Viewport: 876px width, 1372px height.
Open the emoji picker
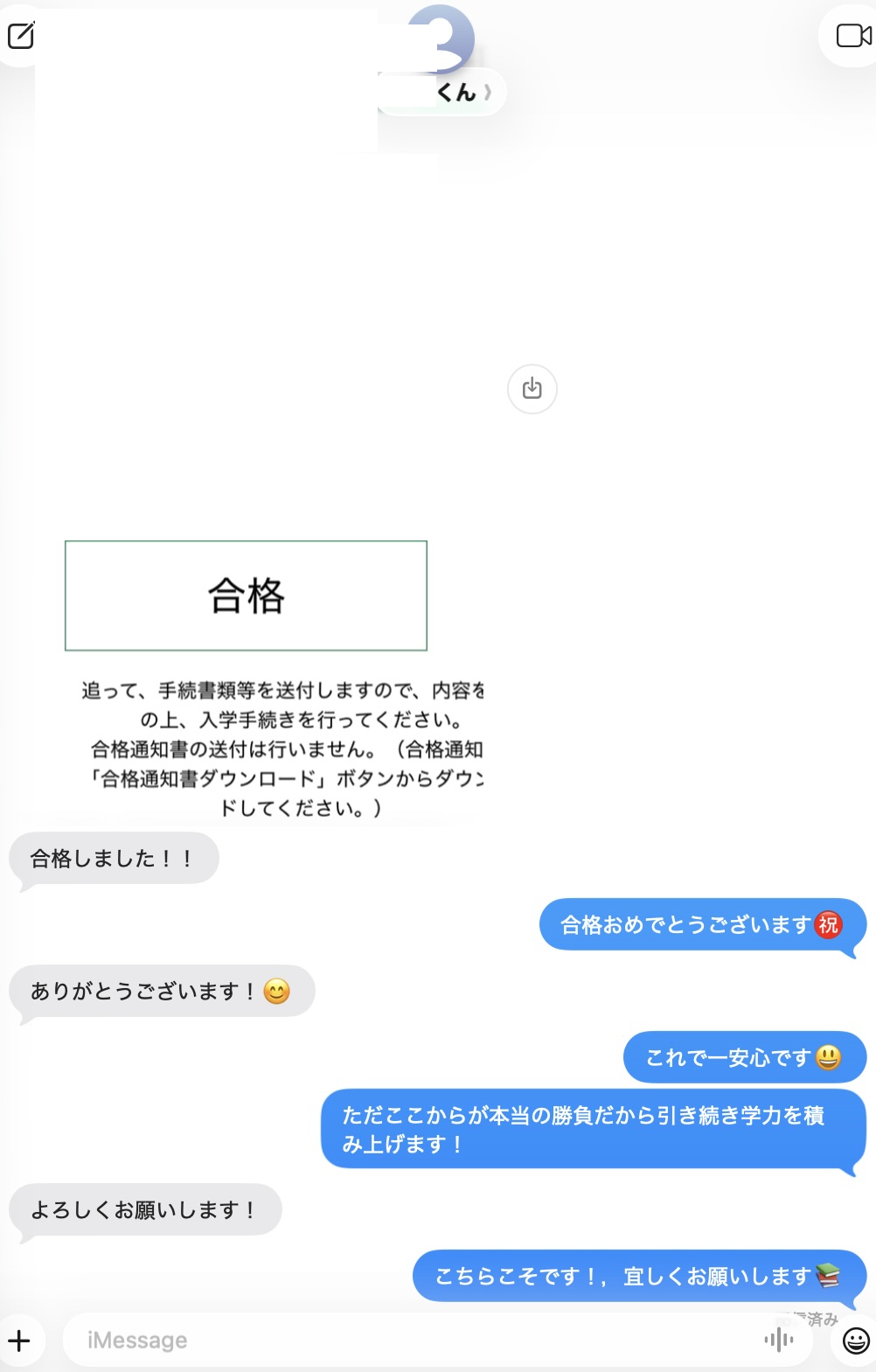click(855, 1340)
